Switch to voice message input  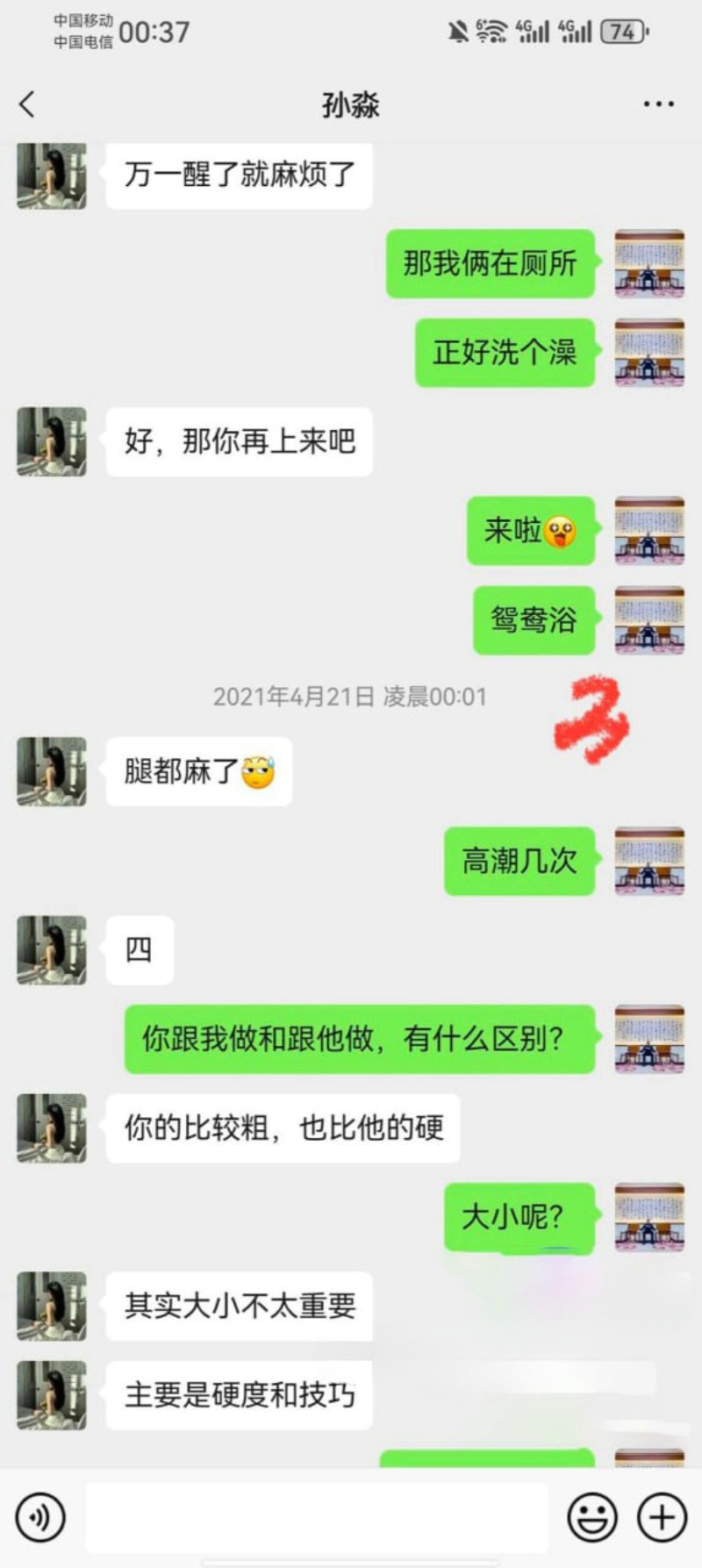[x=40, y=1516]
